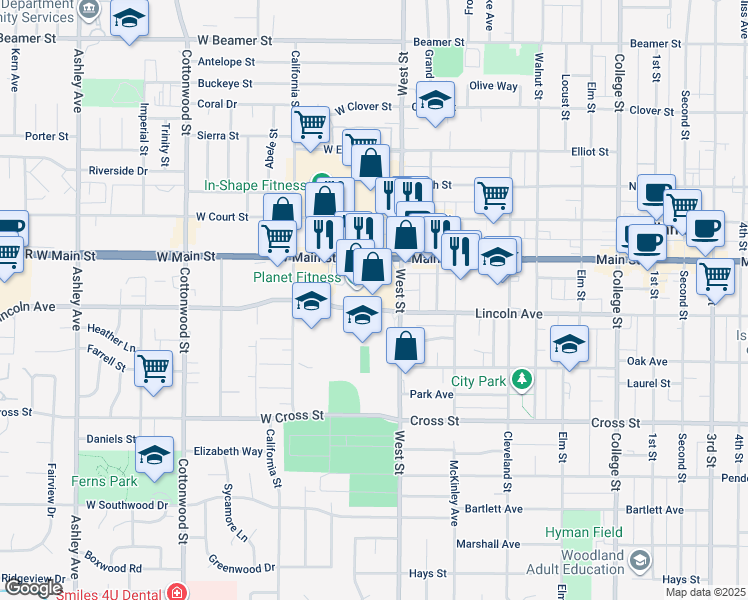
Task: Open the grocery cart marker near Sierra St
Action: click(311, 125)
